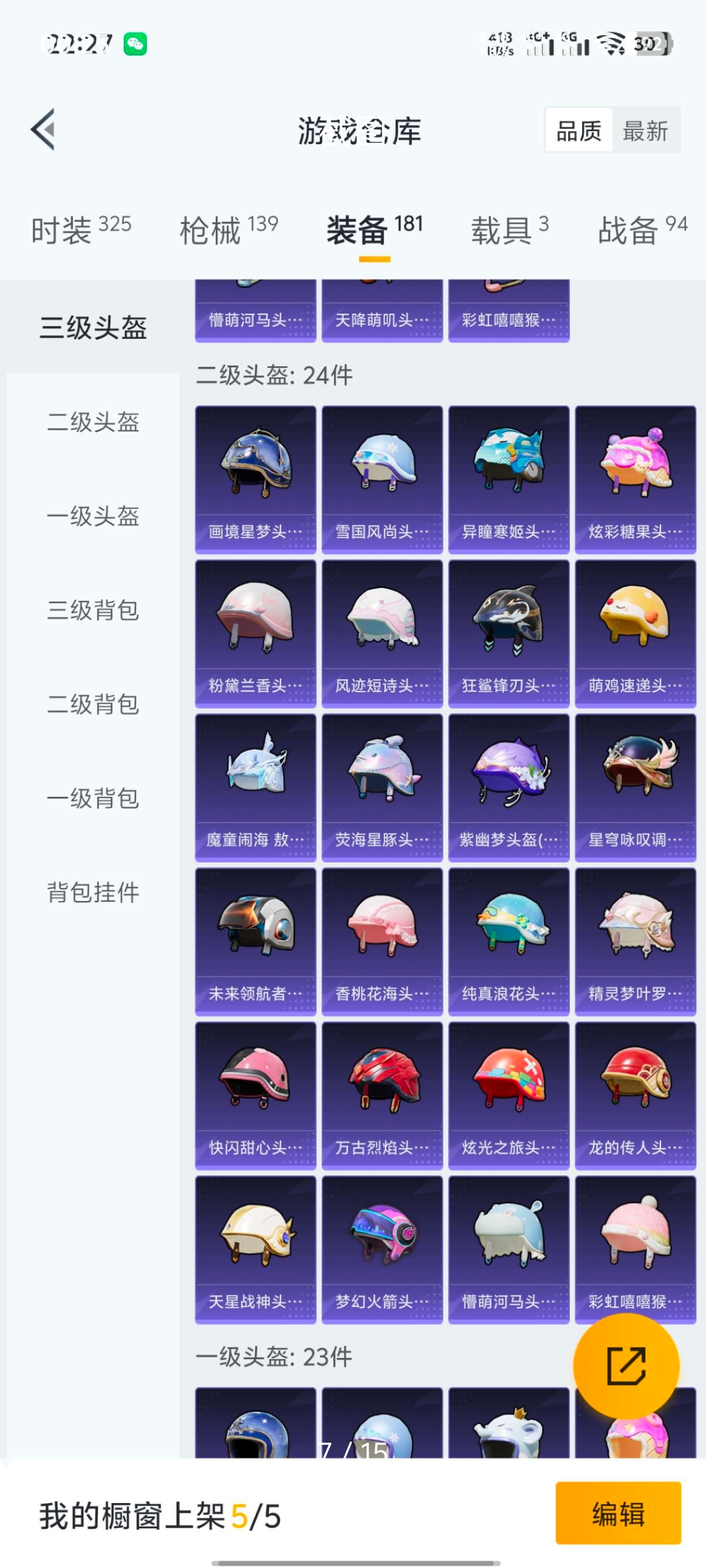Switch to the 时装 tab
The height and width of the screenshot is (1568, 706).
tap(81, 230)
